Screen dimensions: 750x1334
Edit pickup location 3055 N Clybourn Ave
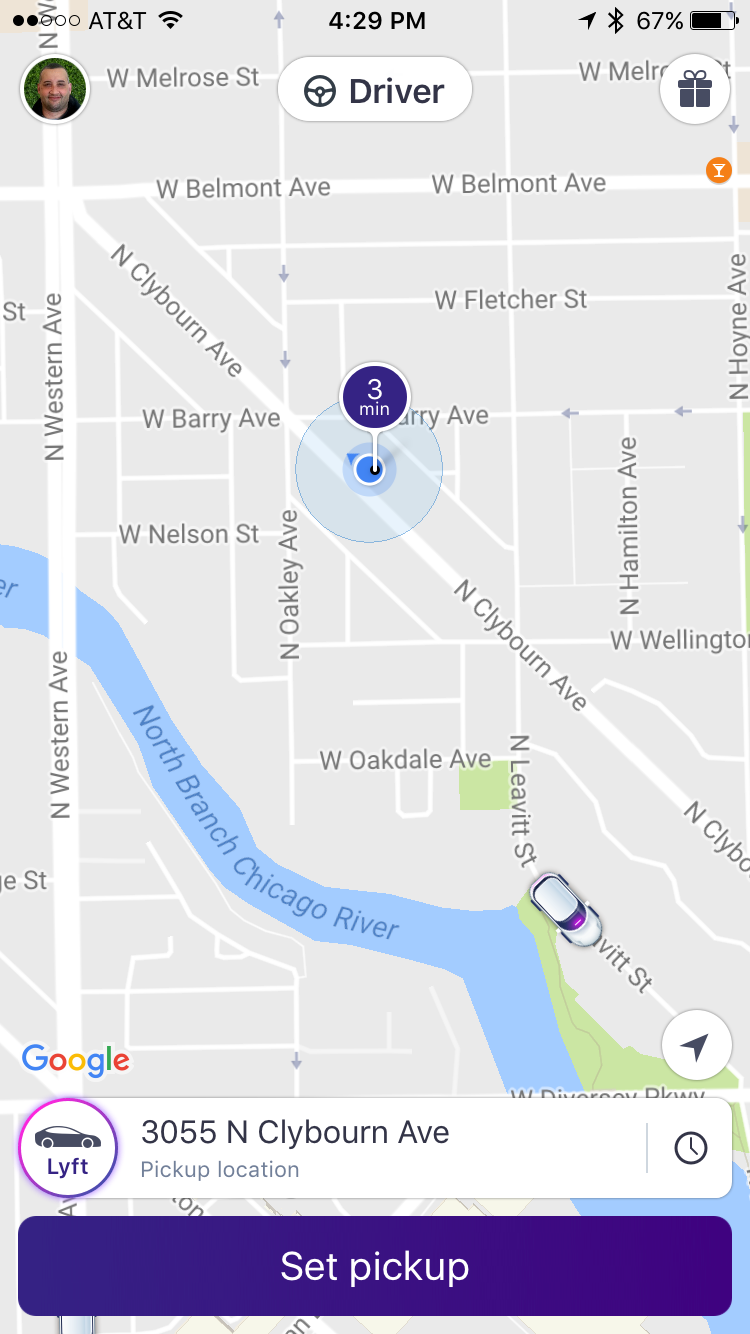pos(380,1148)
